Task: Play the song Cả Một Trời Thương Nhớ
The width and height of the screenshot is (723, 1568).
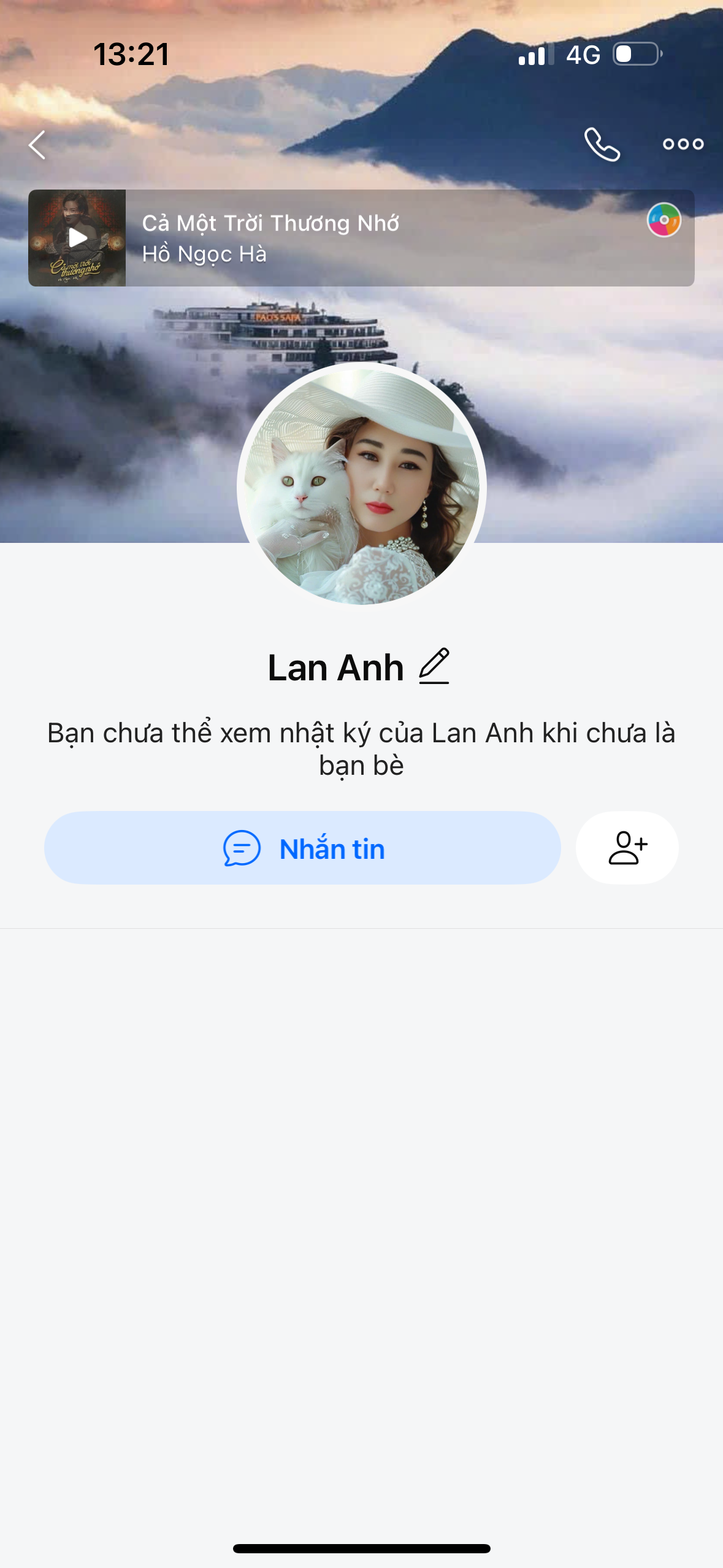Action: 77,238
